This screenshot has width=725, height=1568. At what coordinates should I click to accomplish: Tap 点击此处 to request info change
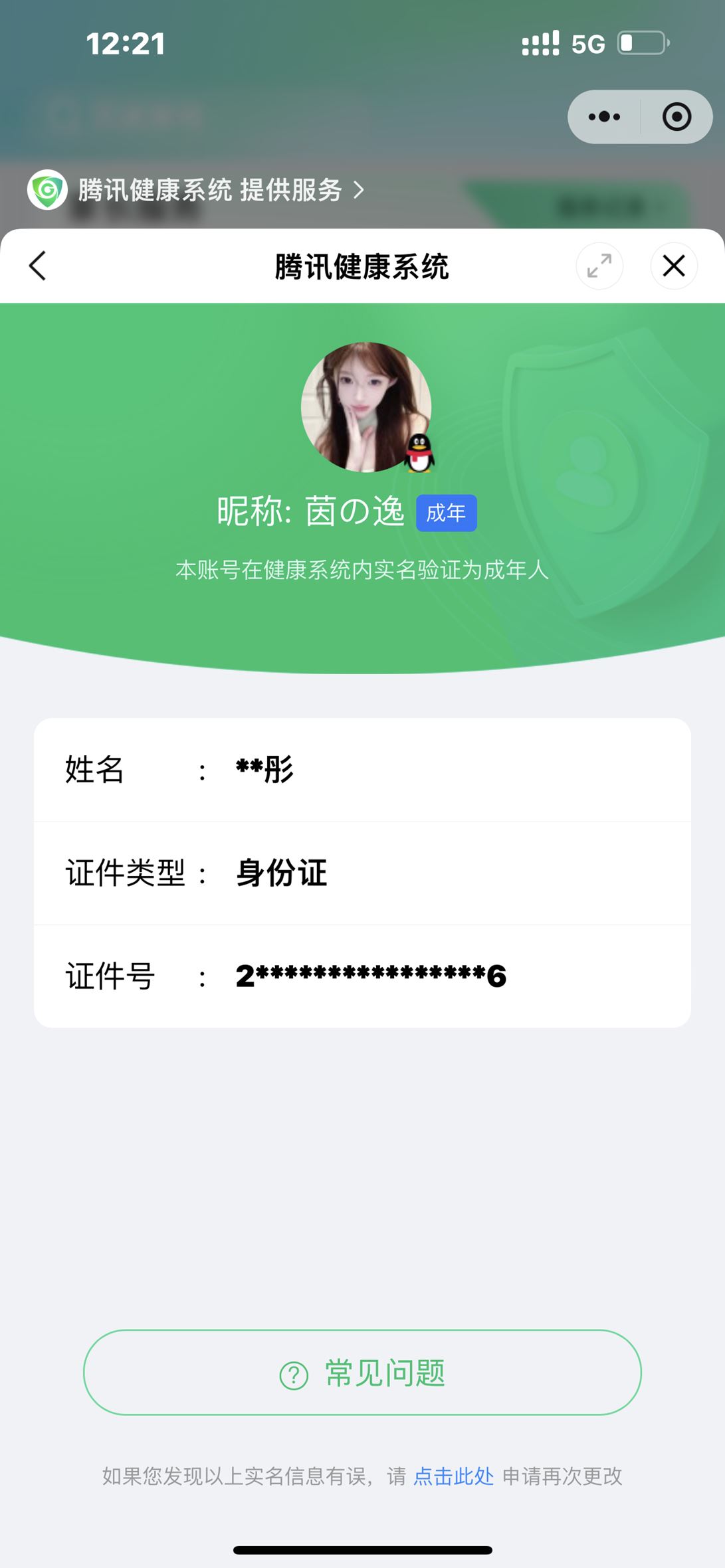click(453, 1476)
